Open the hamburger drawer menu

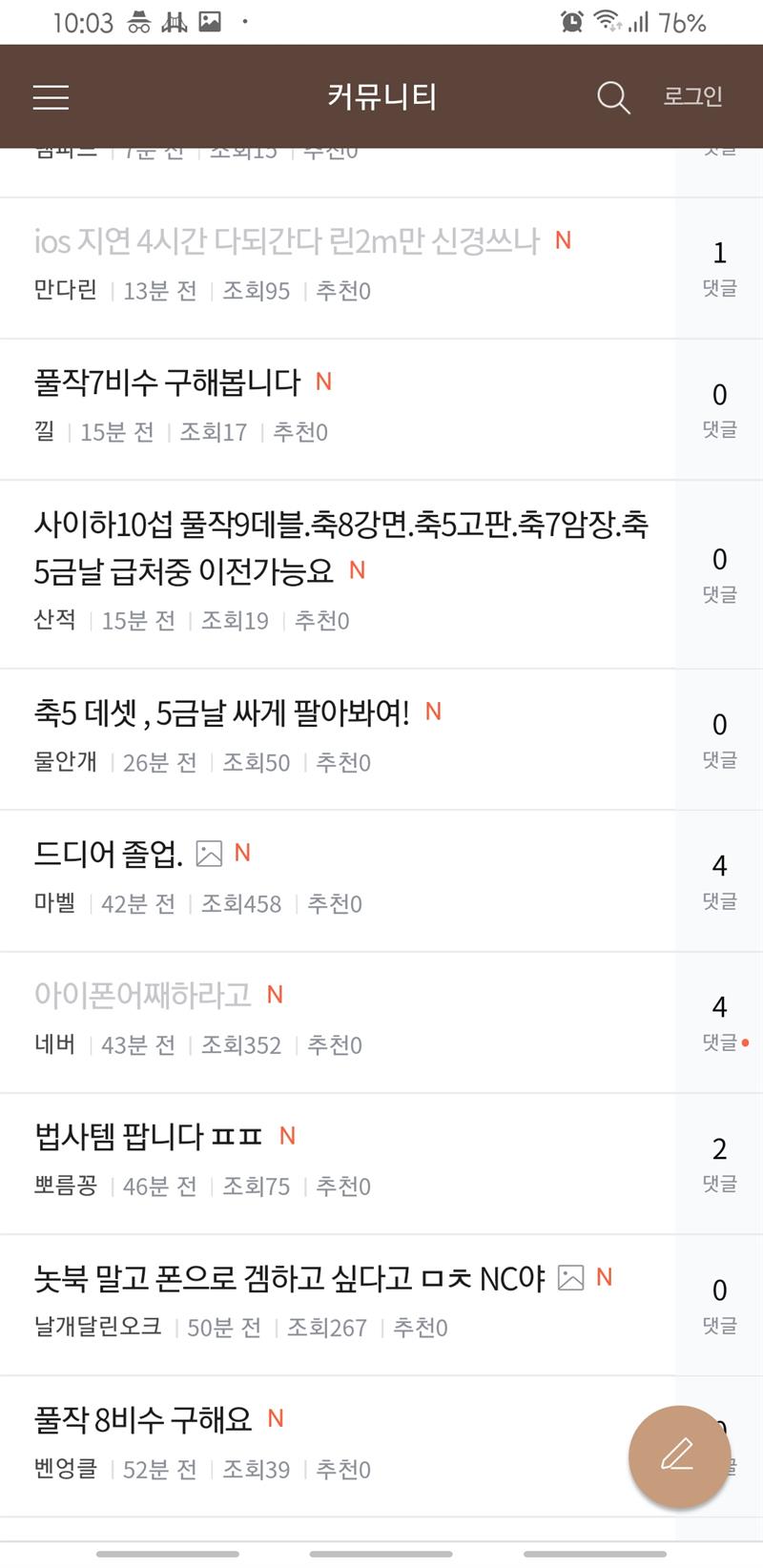(x=51, y=96)
